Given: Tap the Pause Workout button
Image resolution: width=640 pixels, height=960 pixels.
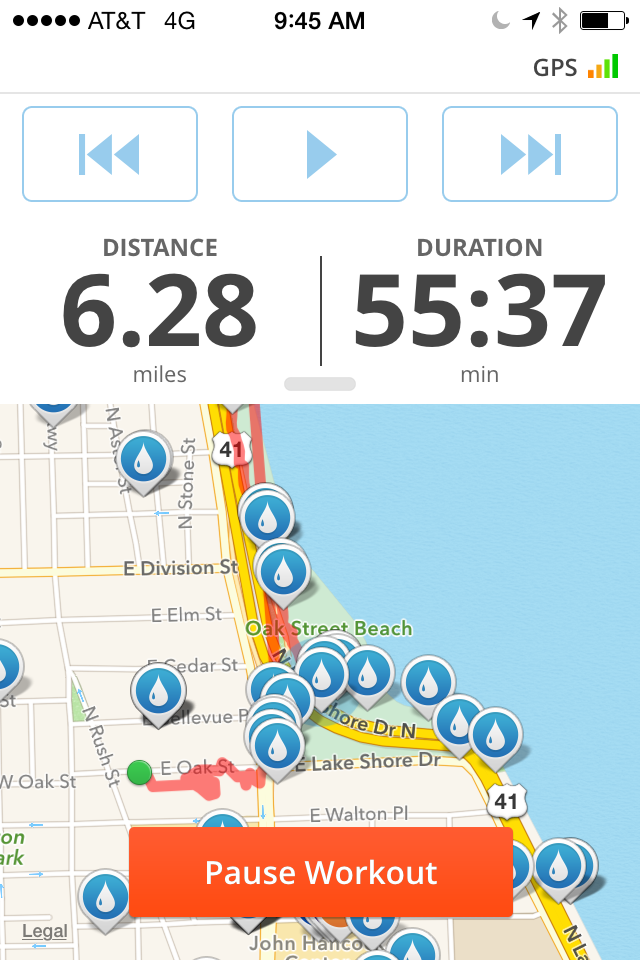Looking at the screenshot, I should (x=321, y=872).
